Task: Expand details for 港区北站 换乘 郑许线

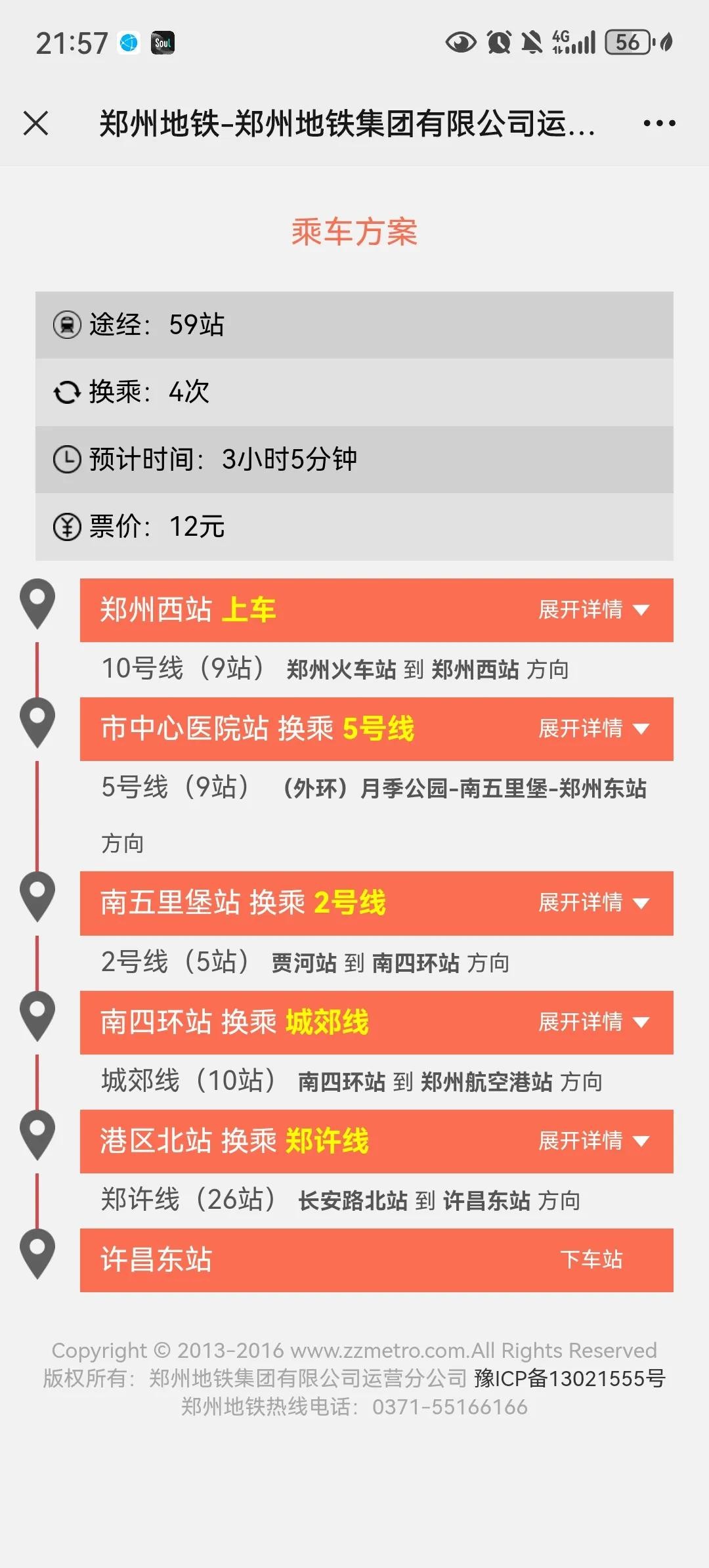Action: [x=593, y=1141]
